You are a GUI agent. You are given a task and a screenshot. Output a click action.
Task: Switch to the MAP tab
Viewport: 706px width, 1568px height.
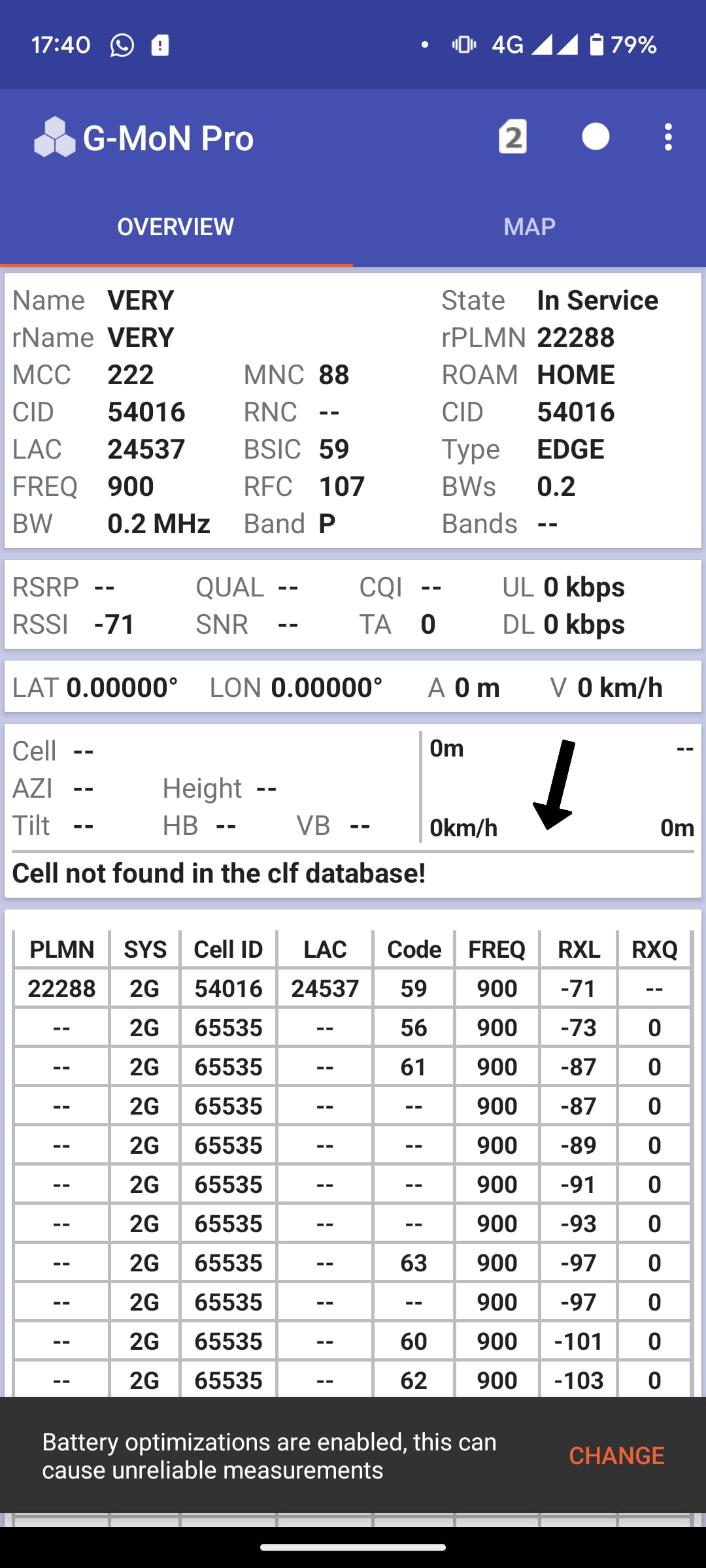coord(529,227)
